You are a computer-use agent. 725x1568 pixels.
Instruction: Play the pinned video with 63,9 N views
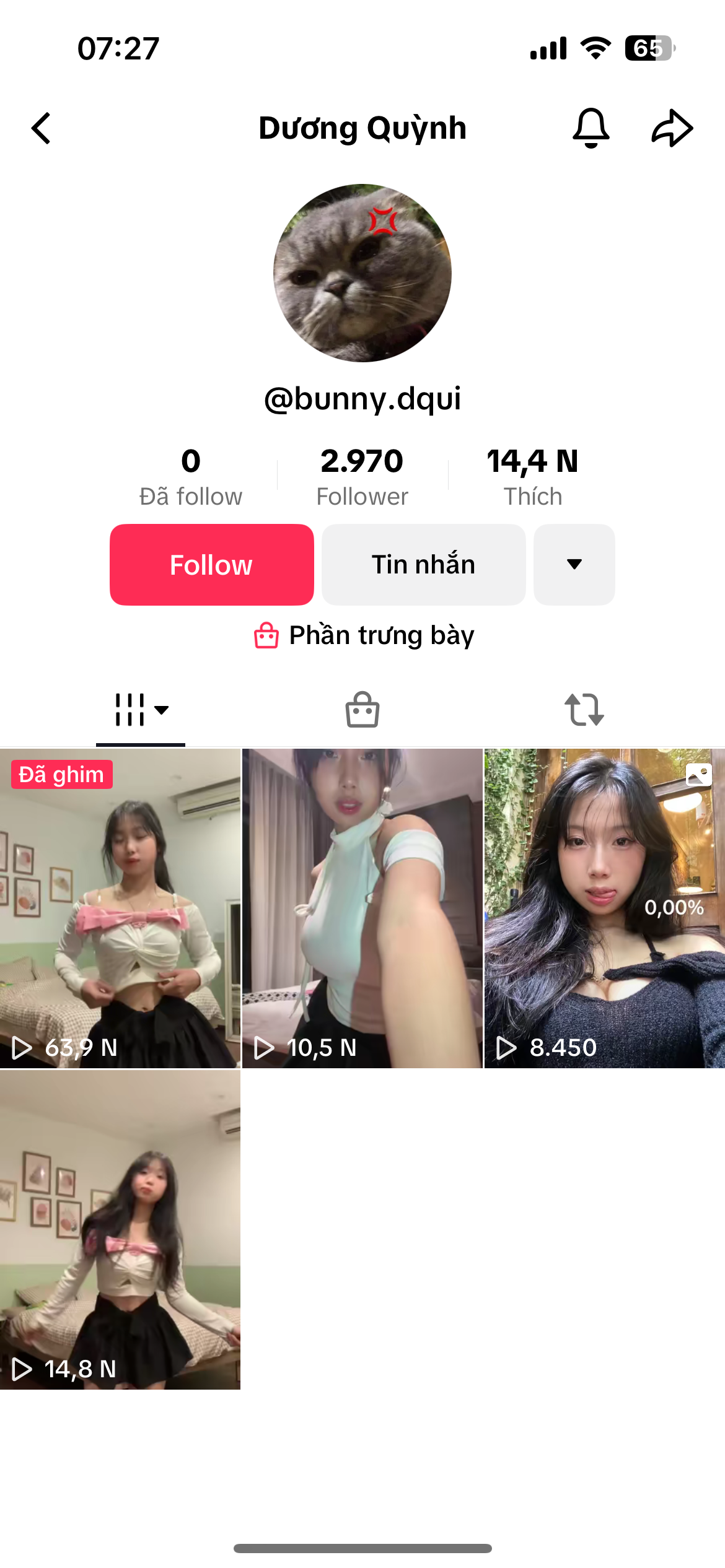point(120,908)
